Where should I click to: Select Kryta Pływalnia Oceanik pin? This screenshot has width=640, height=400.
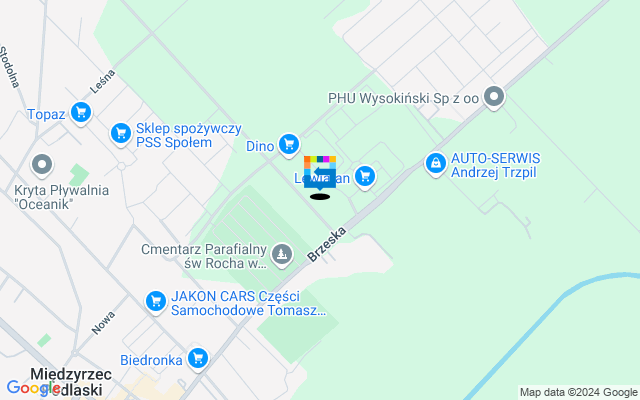click(x=42, y=163)
